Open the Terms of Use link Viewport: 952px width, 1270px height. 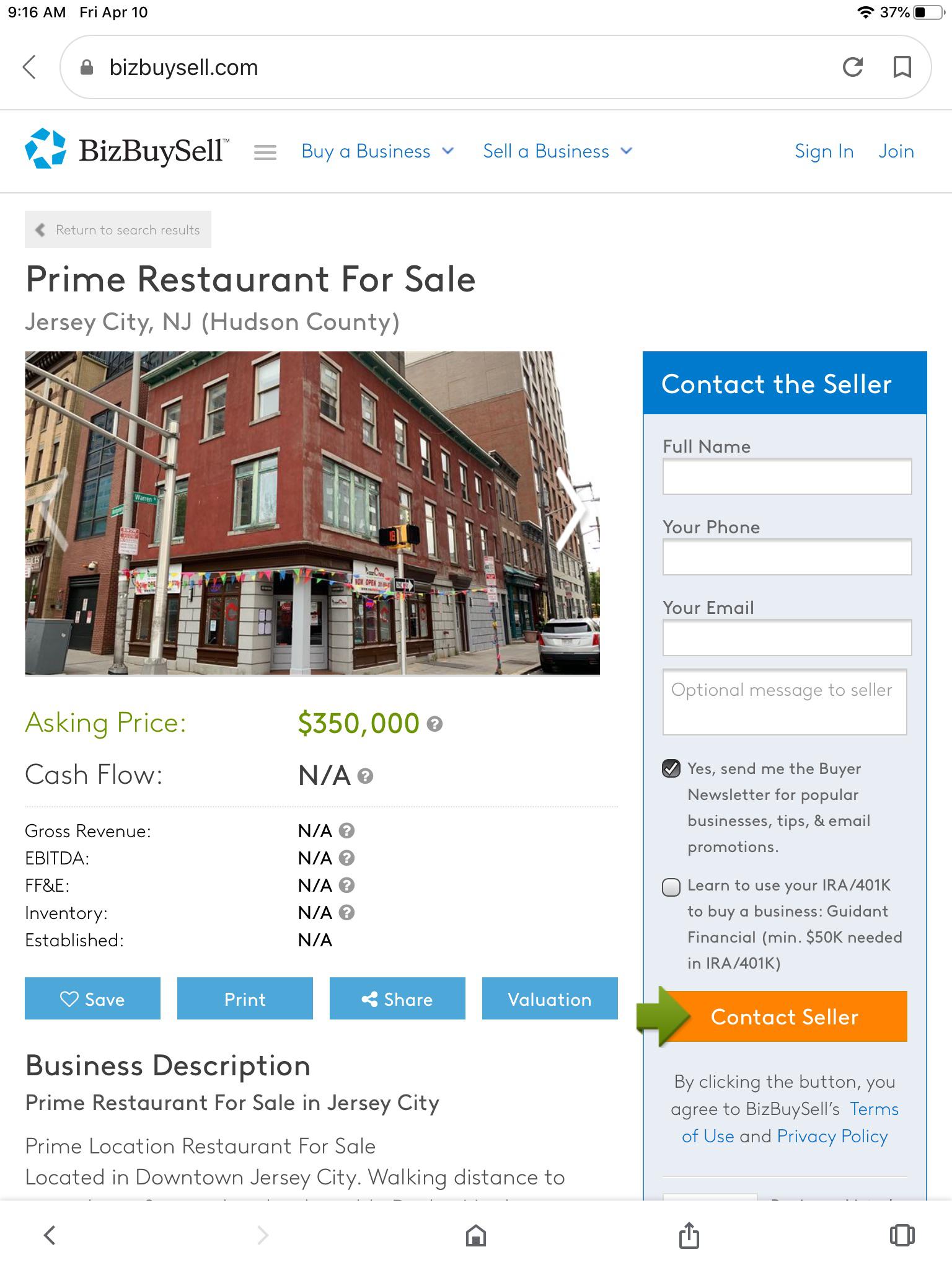[x=875, y=1109]
